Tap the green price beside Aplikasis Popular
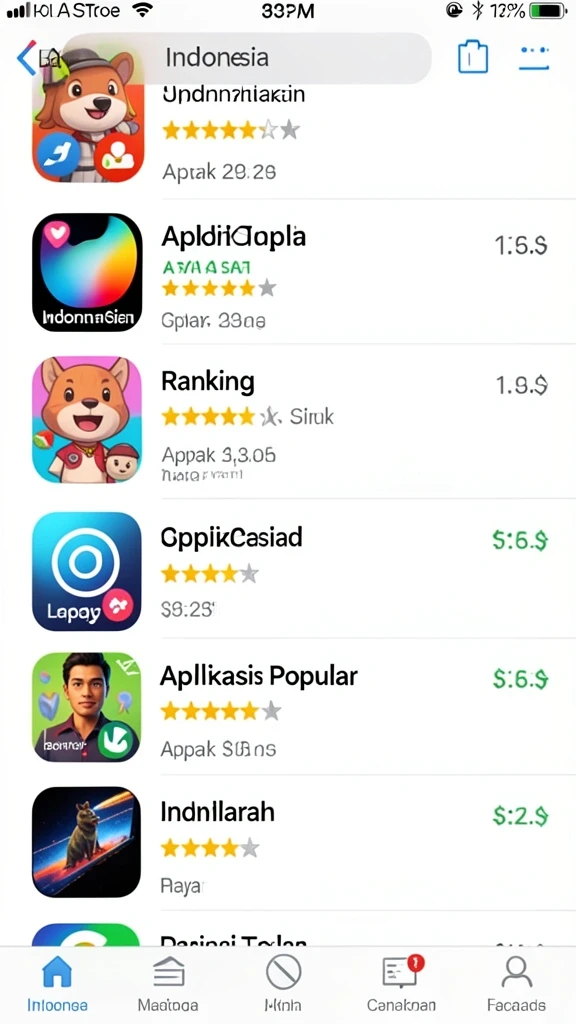The image size is (576, 1024). pyautogui.click(x=520, y=679)
